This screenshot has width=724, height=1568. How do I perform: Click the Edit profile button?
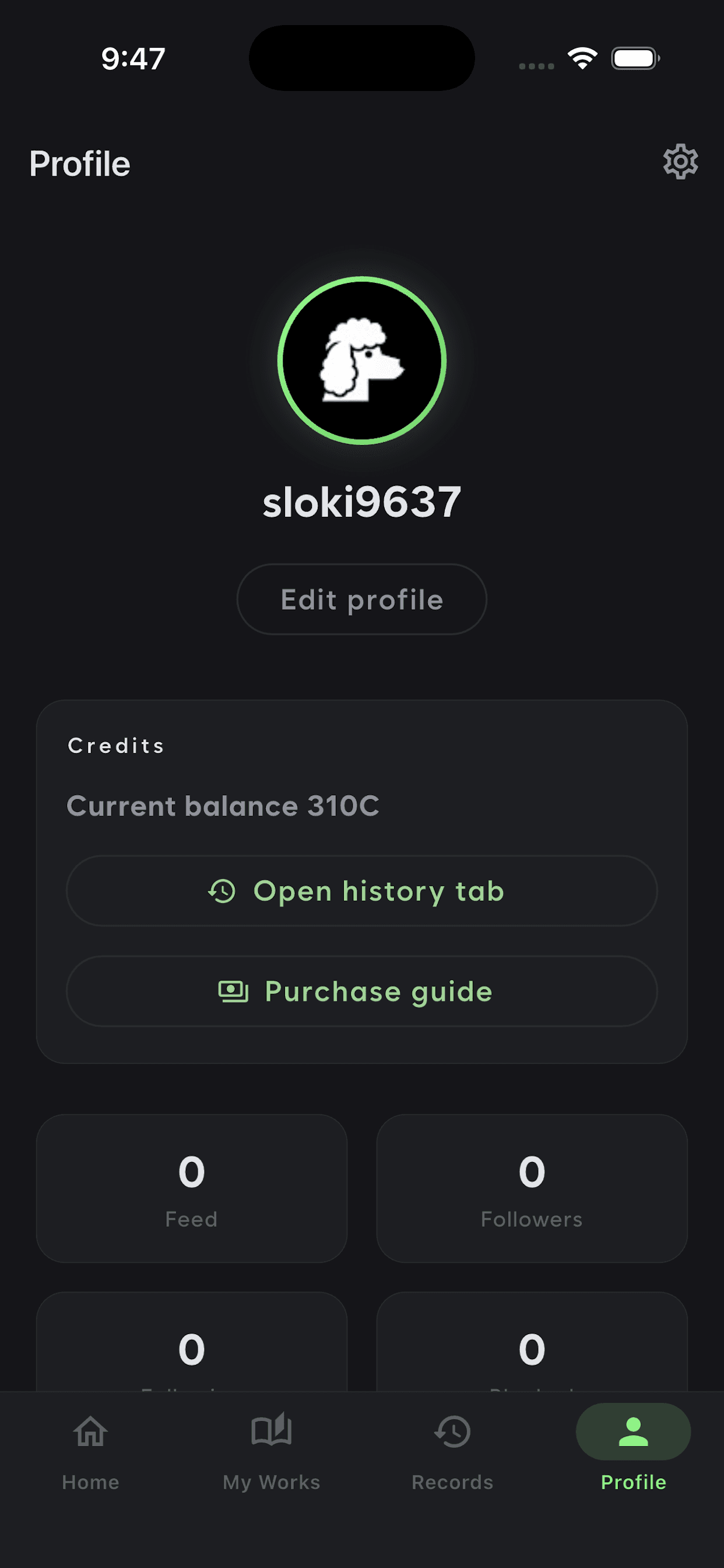361,599
